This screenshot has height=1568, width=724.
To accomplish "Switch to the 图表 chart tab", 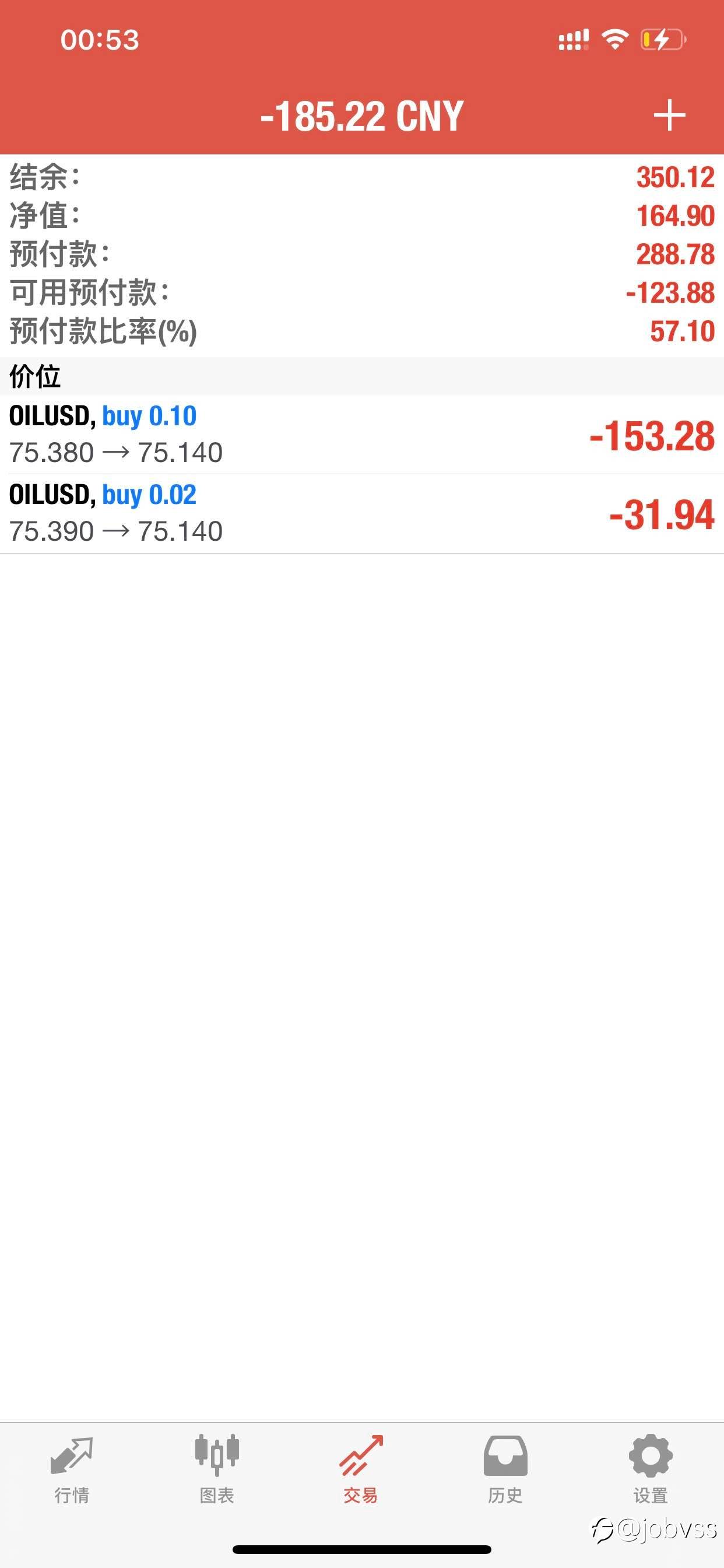I will (217, 1470).
